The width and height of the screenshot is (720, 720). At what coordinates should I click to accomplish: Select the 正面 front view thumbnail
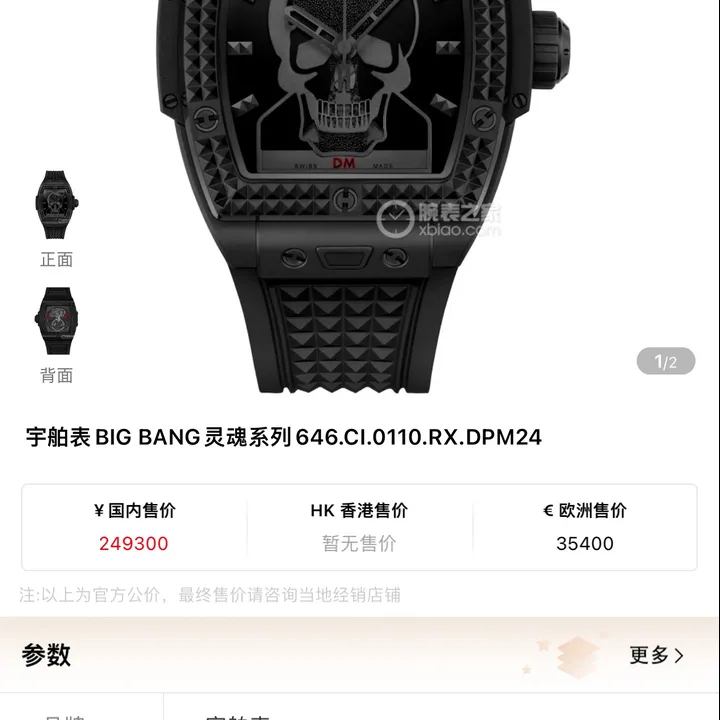click(x=57, y=205)
